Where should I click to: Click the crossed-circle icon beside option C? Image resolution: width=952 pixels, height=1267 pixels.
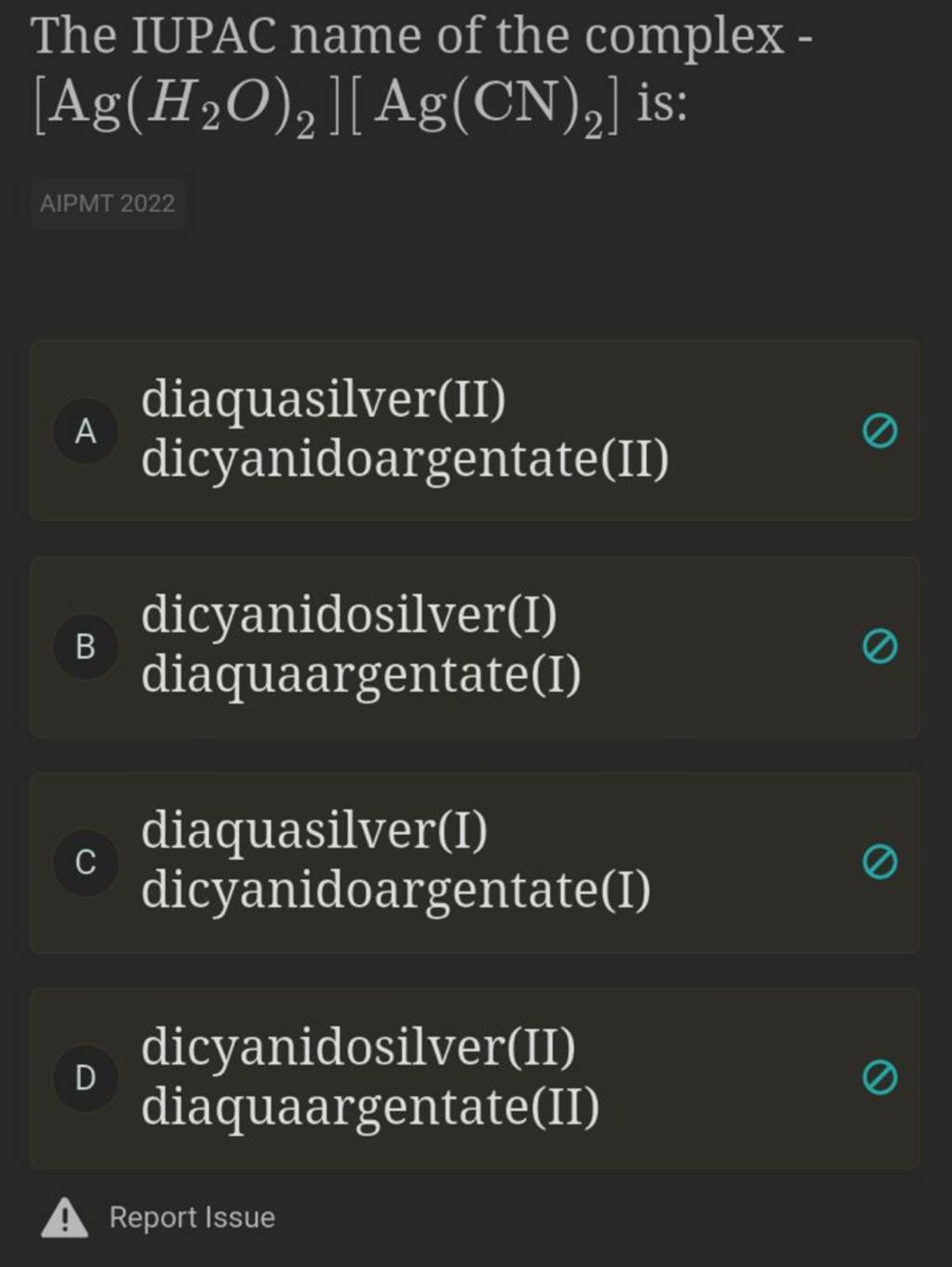[878, 861]
